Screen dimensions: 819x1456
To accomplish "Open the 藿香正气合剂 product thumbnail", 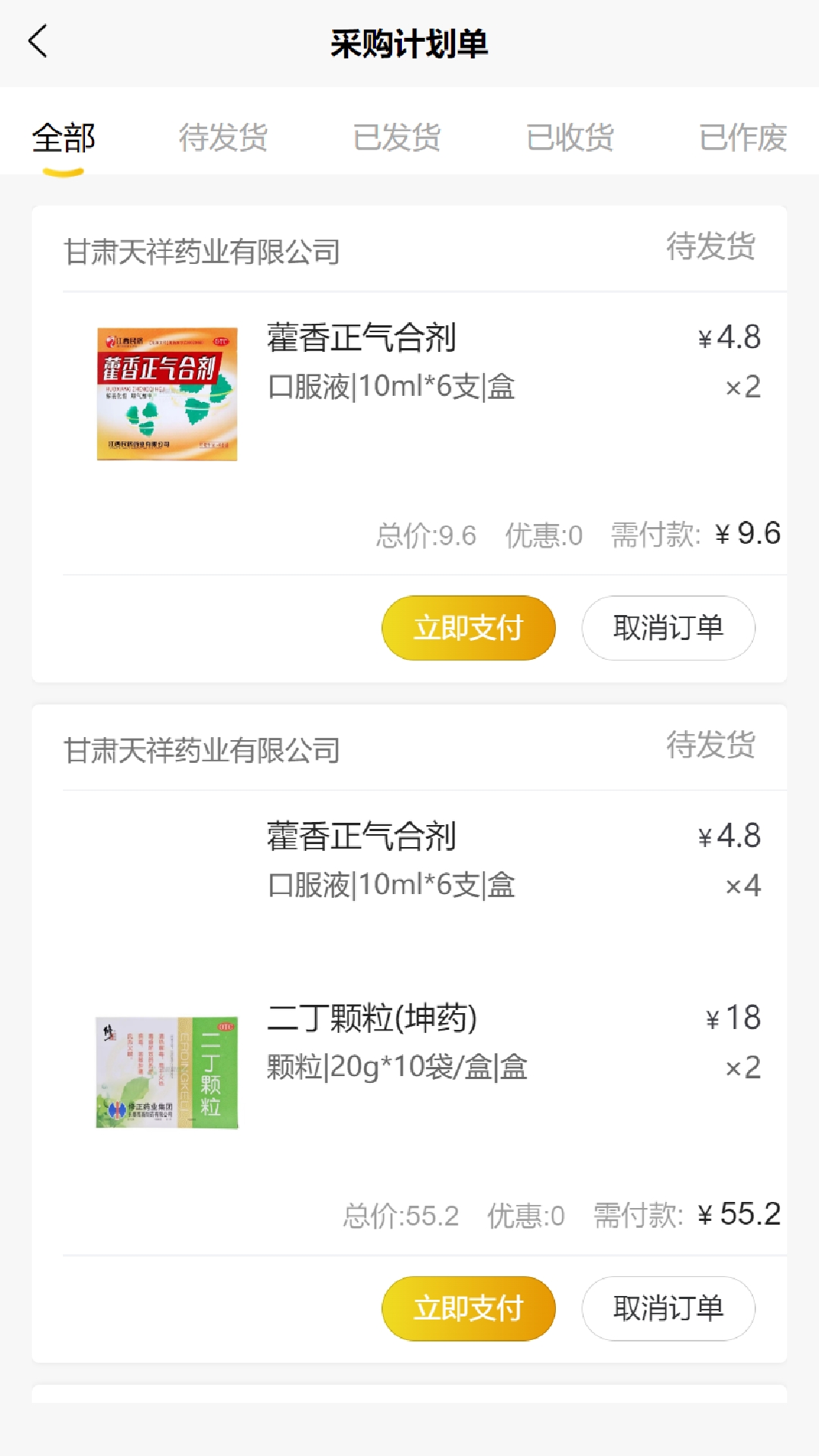I will tap(168, 391).
